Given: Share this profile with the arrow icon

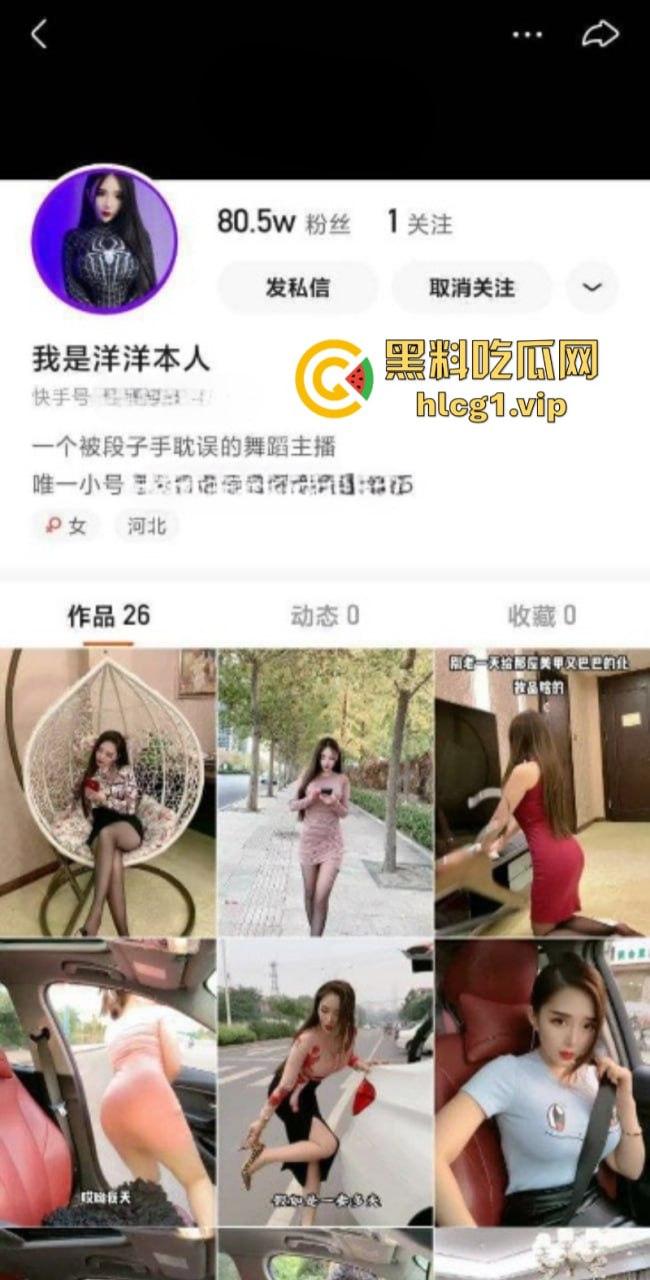Looking at the screenshot, I should click(600, 34).
